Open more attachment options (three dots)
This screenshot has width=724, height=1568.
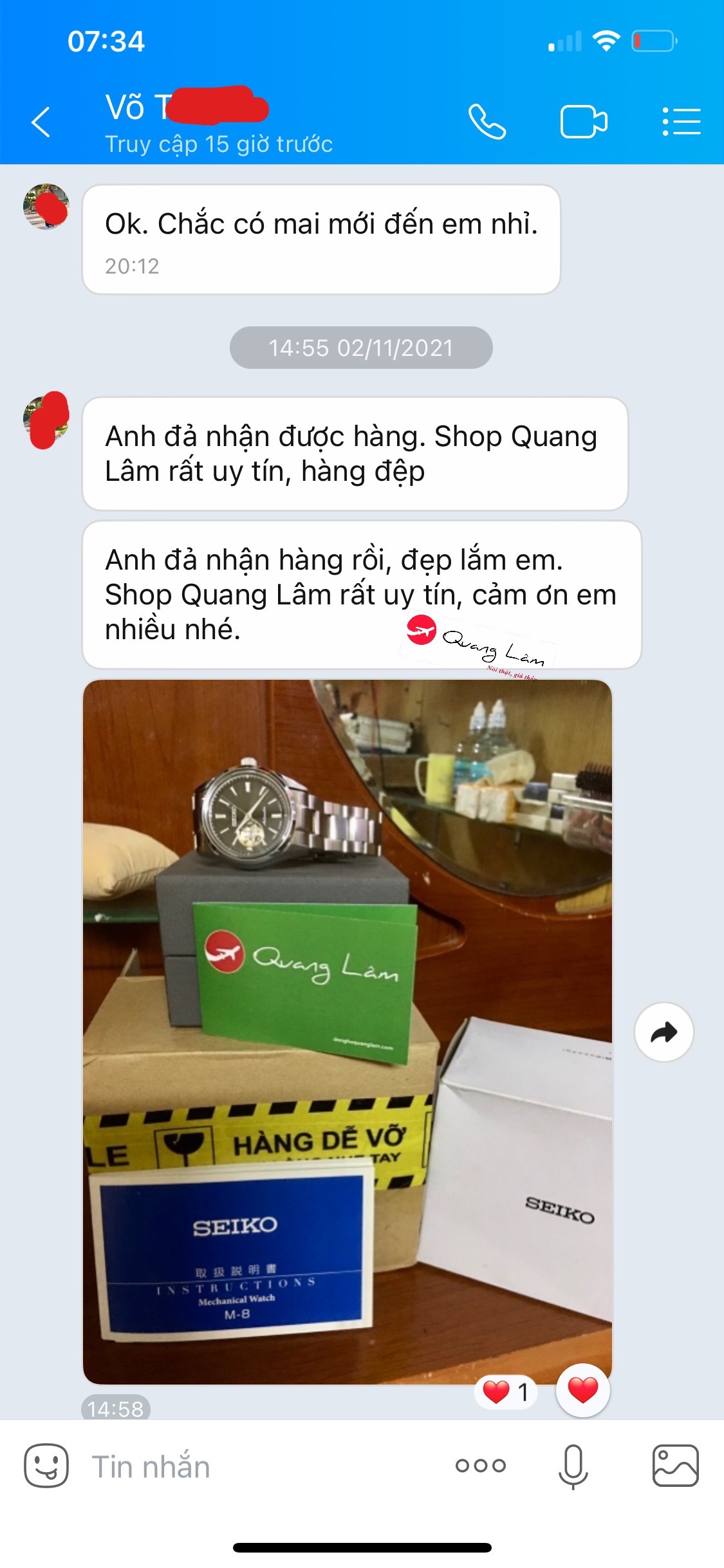481,1466
